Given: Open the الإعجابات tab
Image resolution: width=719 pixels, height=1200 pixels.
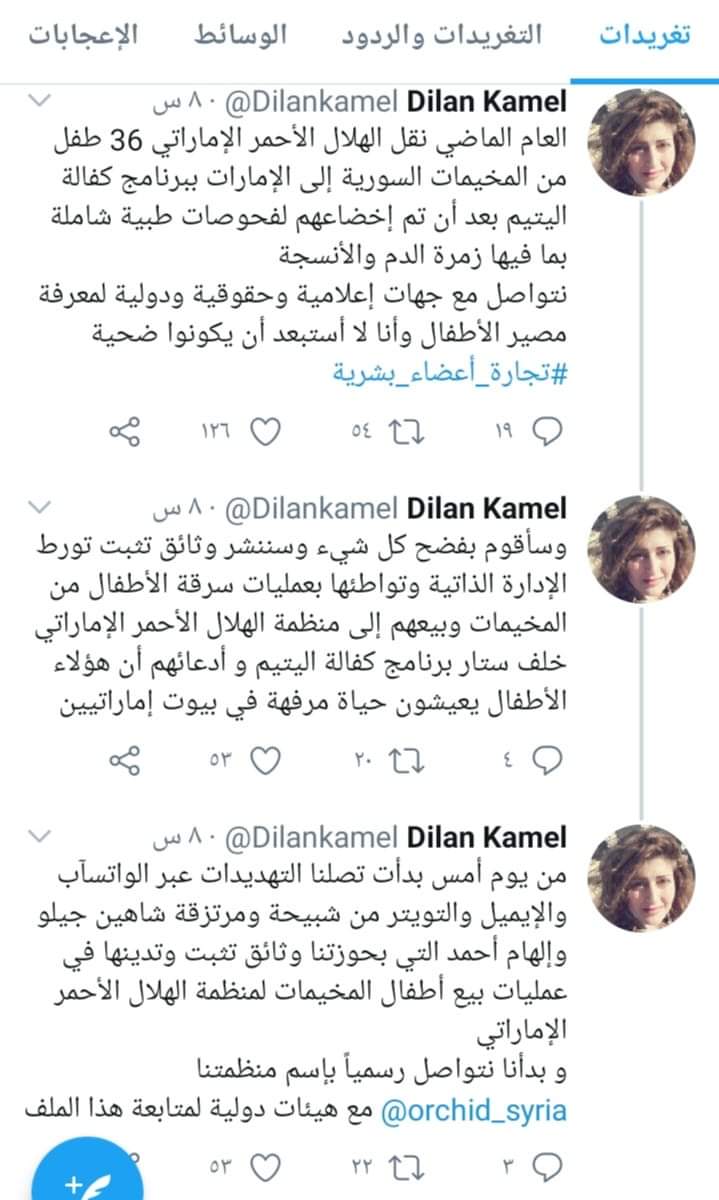Looking at the screenshot, I should click(x=83, y=36).
